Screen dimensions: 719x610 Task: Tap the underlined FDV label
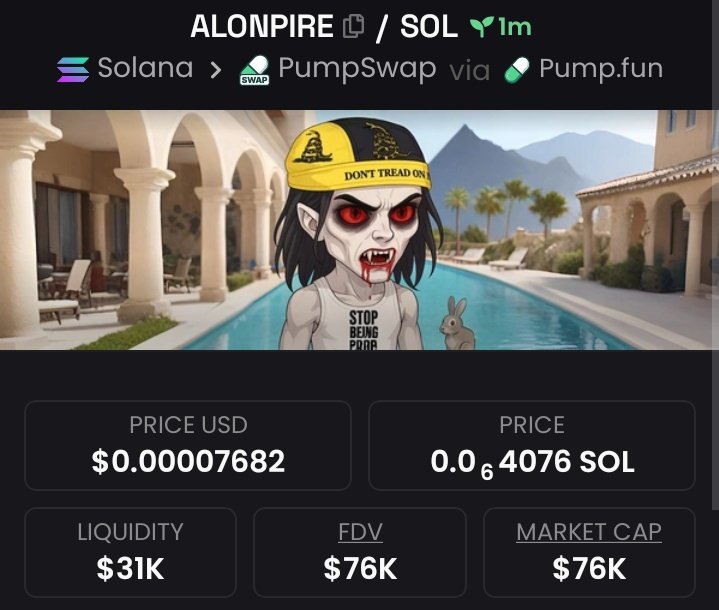360,532
